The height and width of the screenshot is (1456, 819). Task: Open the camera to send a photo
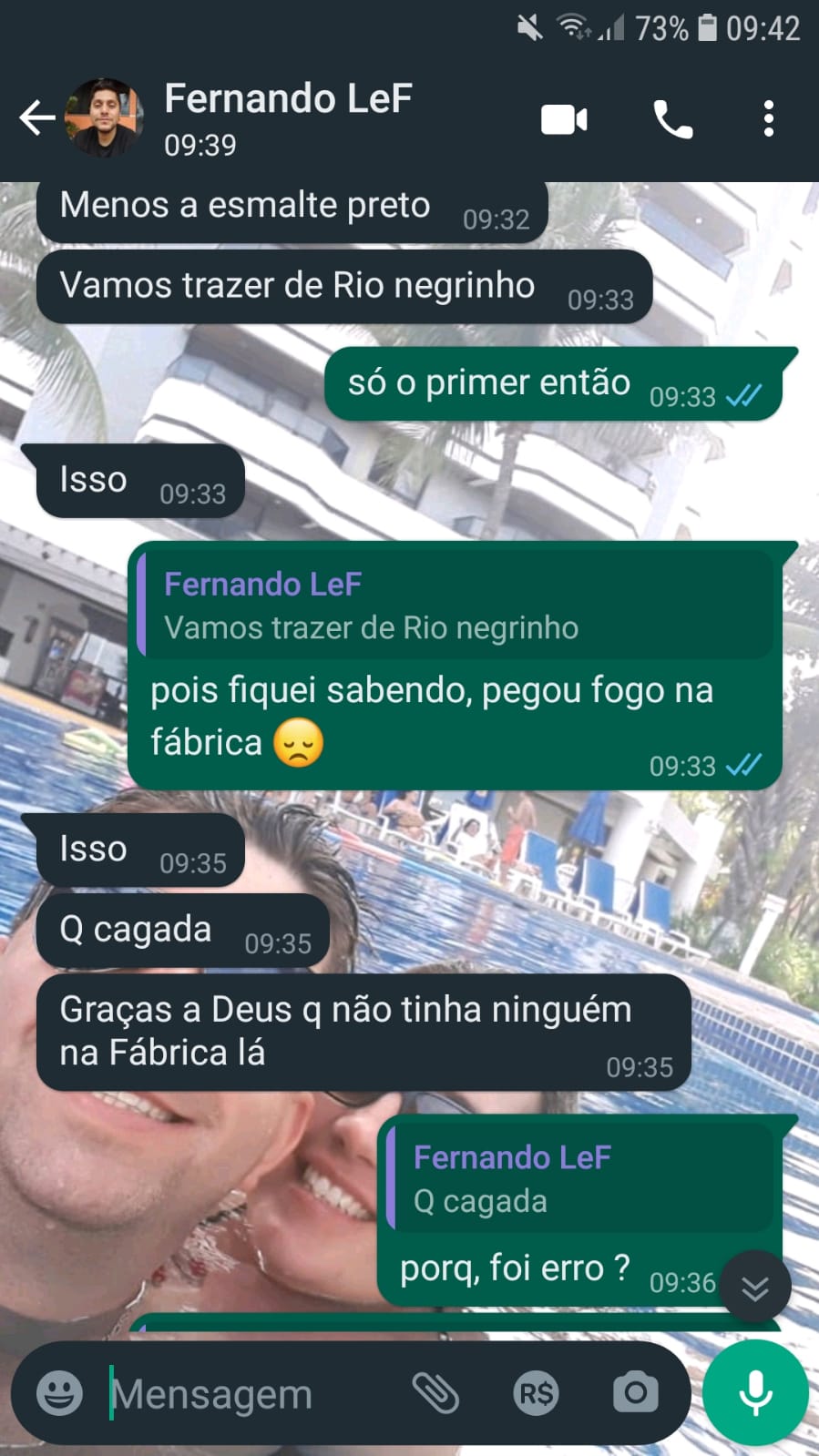click(635, 1392)
